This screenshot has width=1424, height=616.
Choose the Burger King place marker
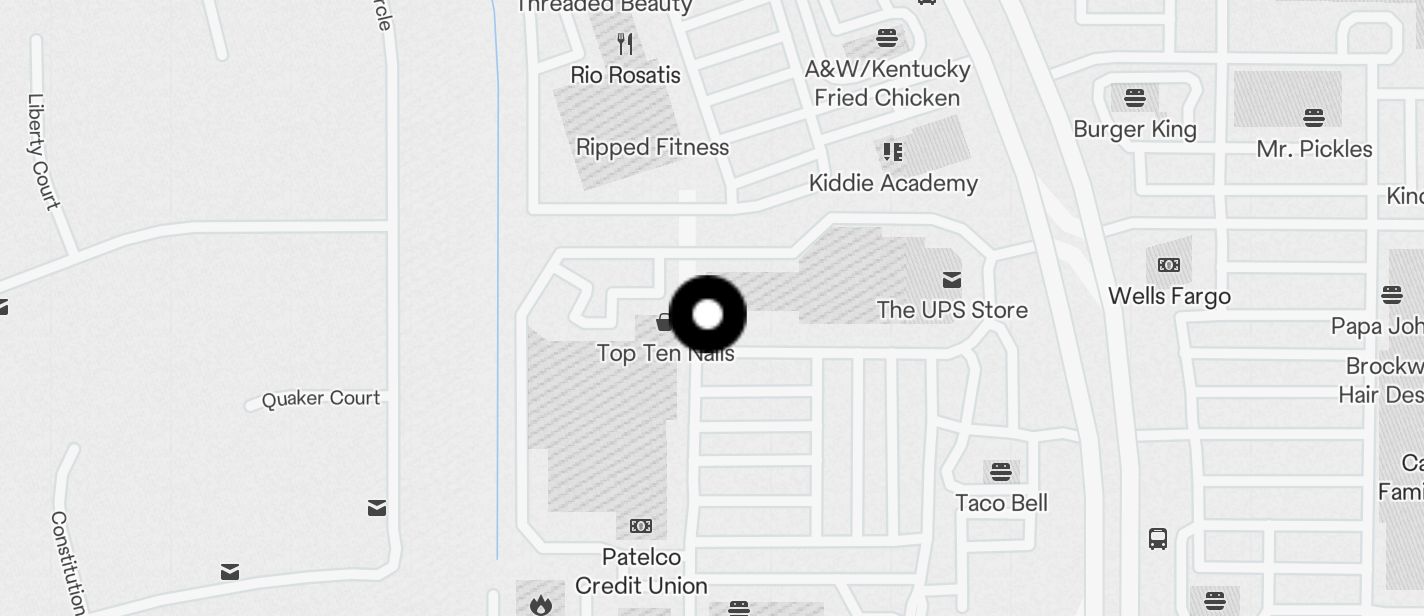click(1135, 99)
